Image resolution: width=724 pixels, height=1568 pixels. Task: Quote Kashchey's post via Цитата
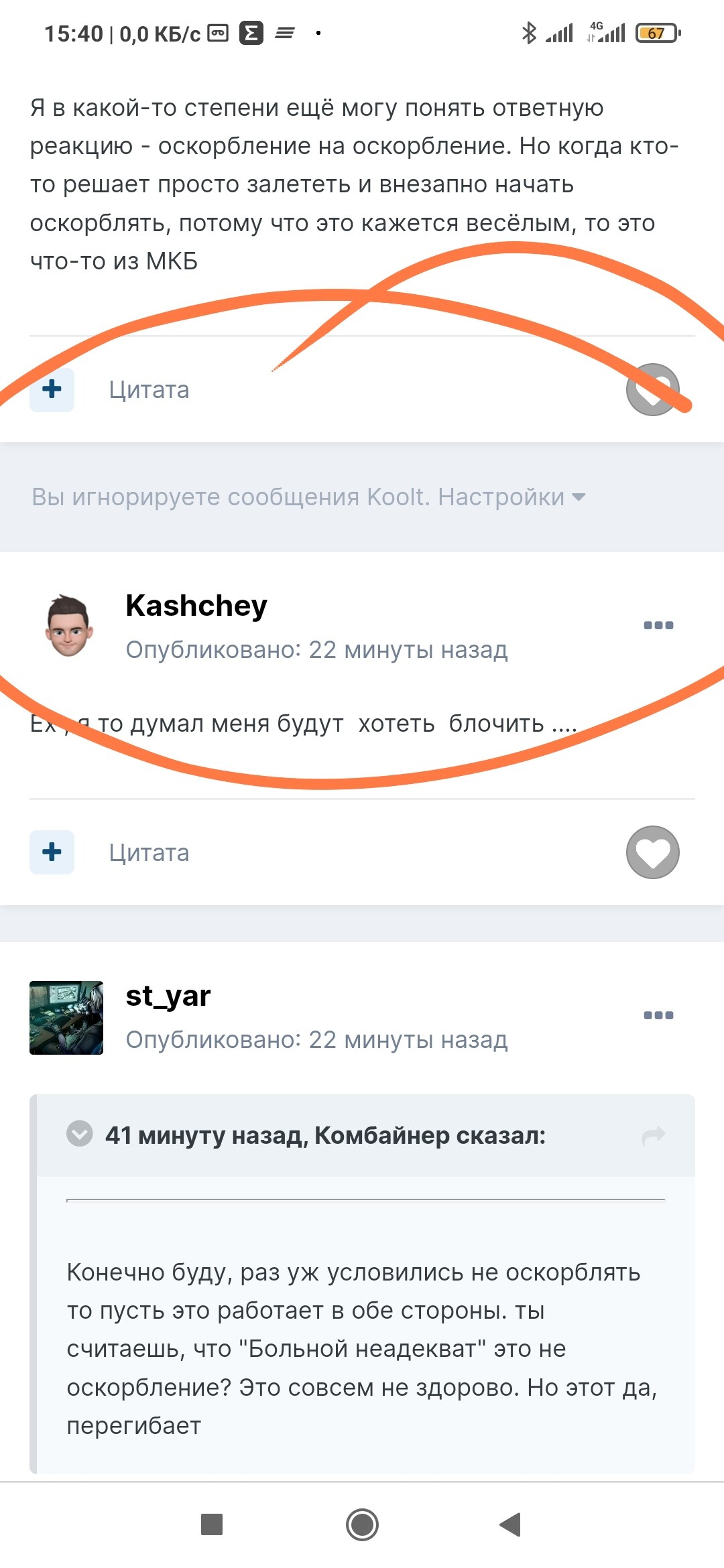(149, 852)
